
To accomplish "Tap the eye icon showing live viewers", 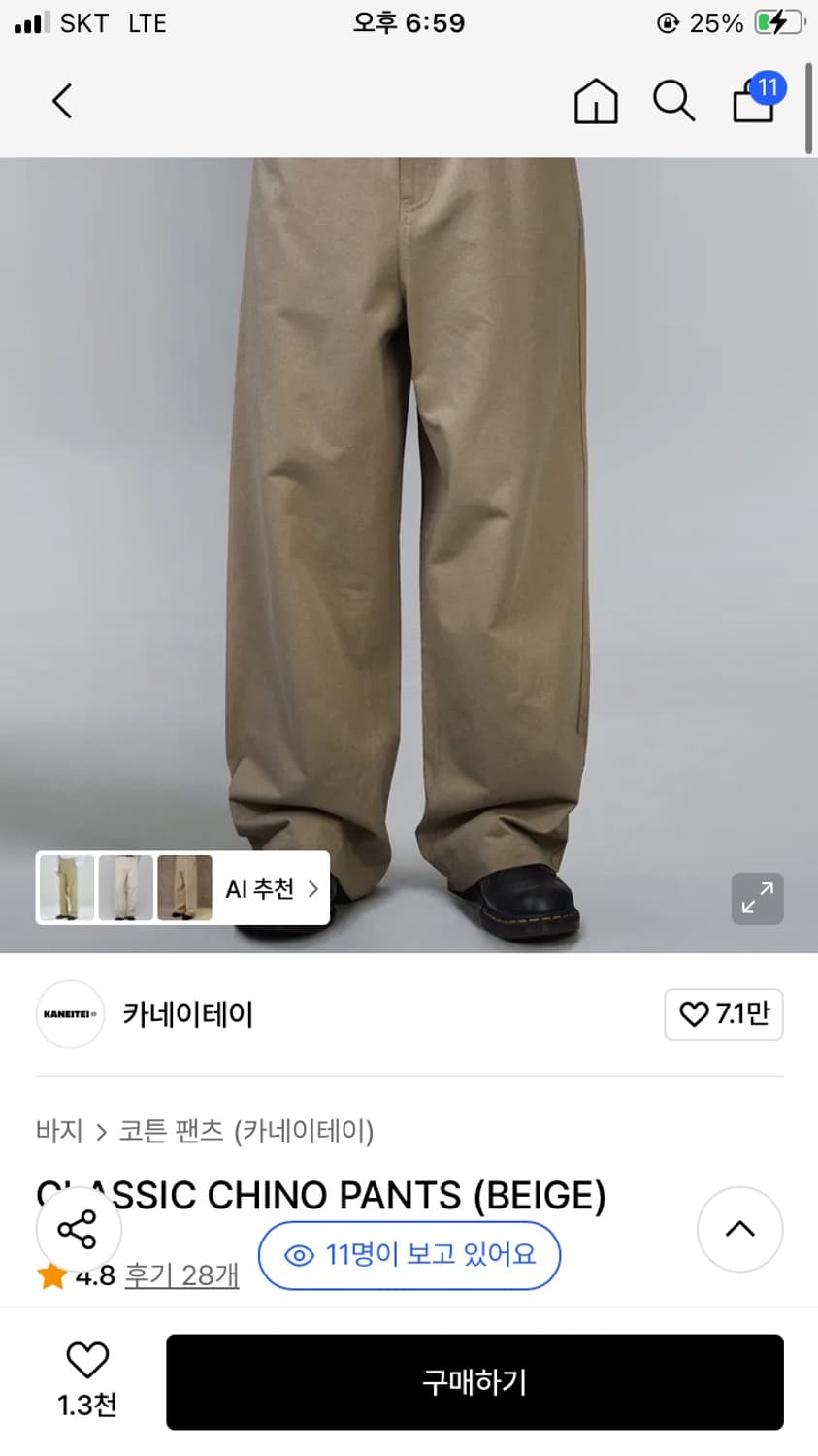I will (x=303, y=1254).
